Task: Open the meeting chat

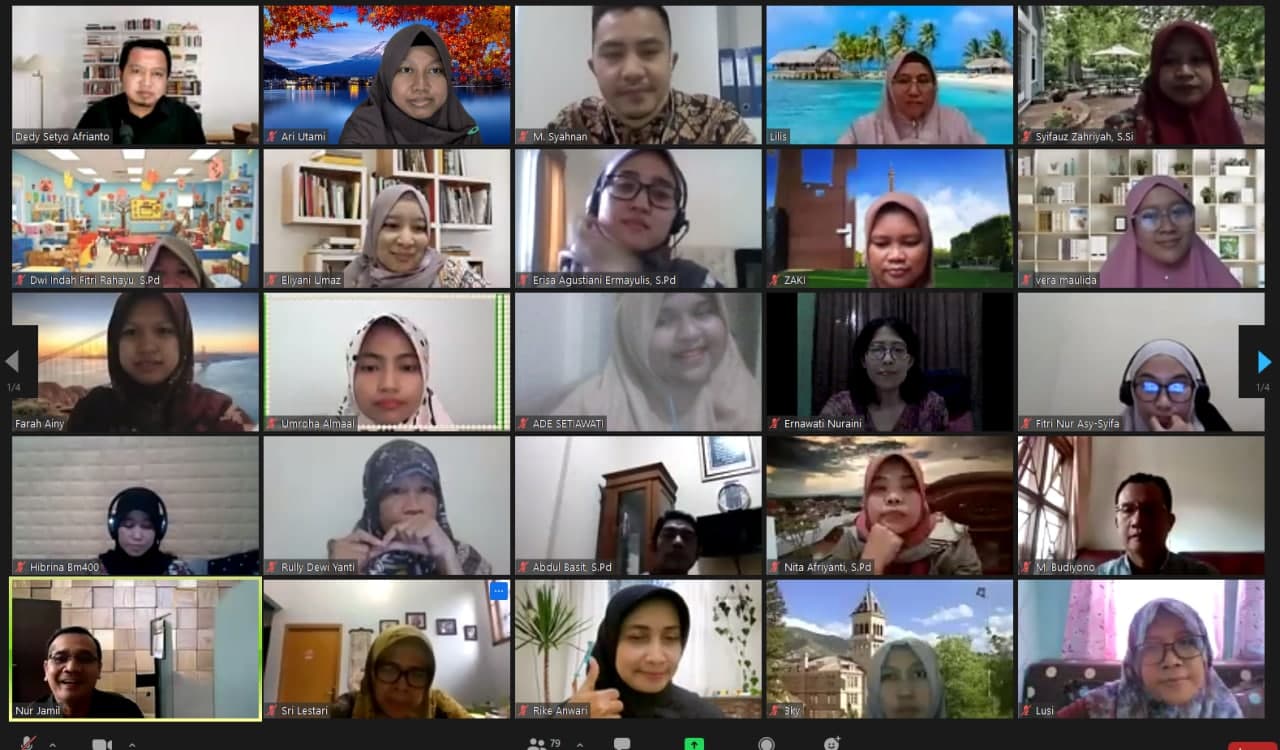Action: [x=622, y=744]
